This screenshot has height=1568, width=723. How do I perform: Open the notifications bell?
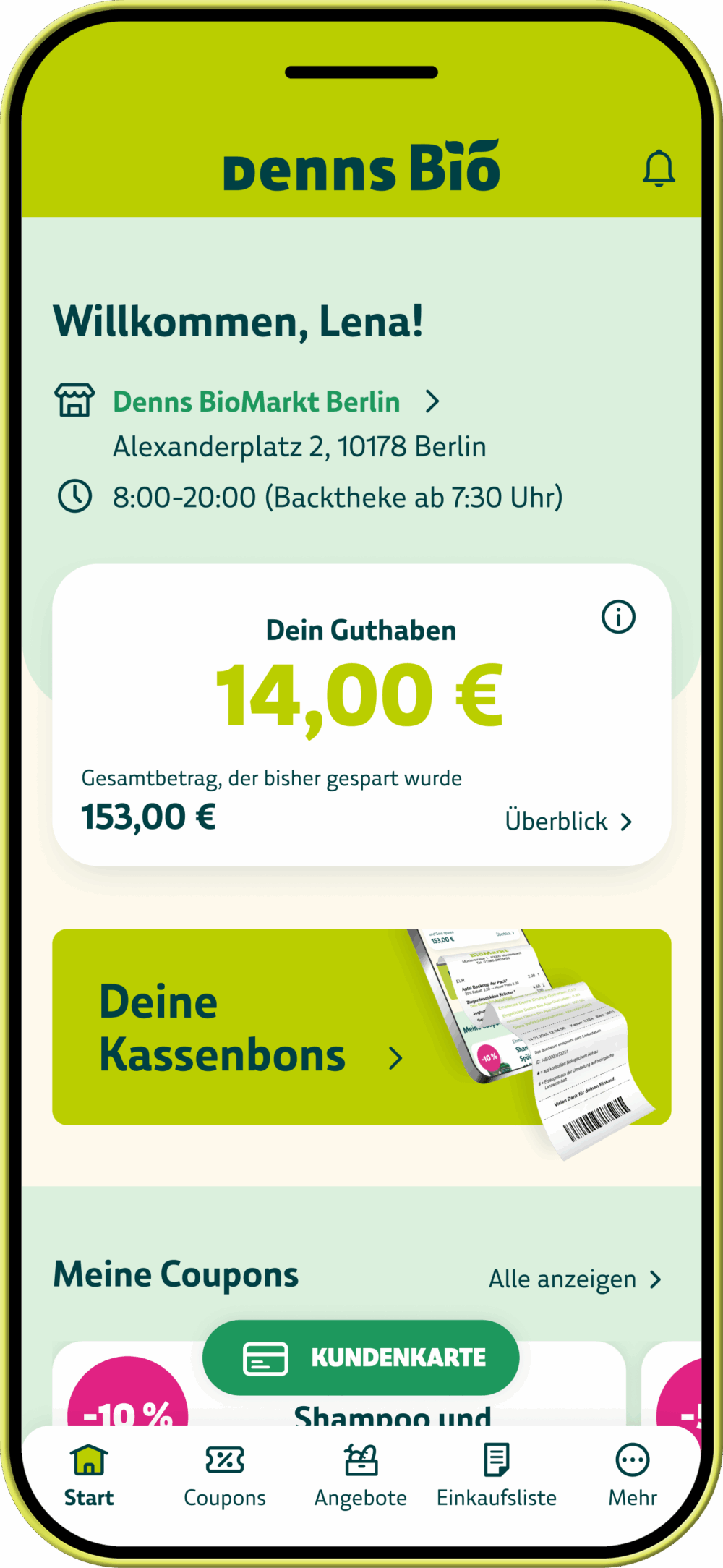pyautogui.click(x=659, y=169)
